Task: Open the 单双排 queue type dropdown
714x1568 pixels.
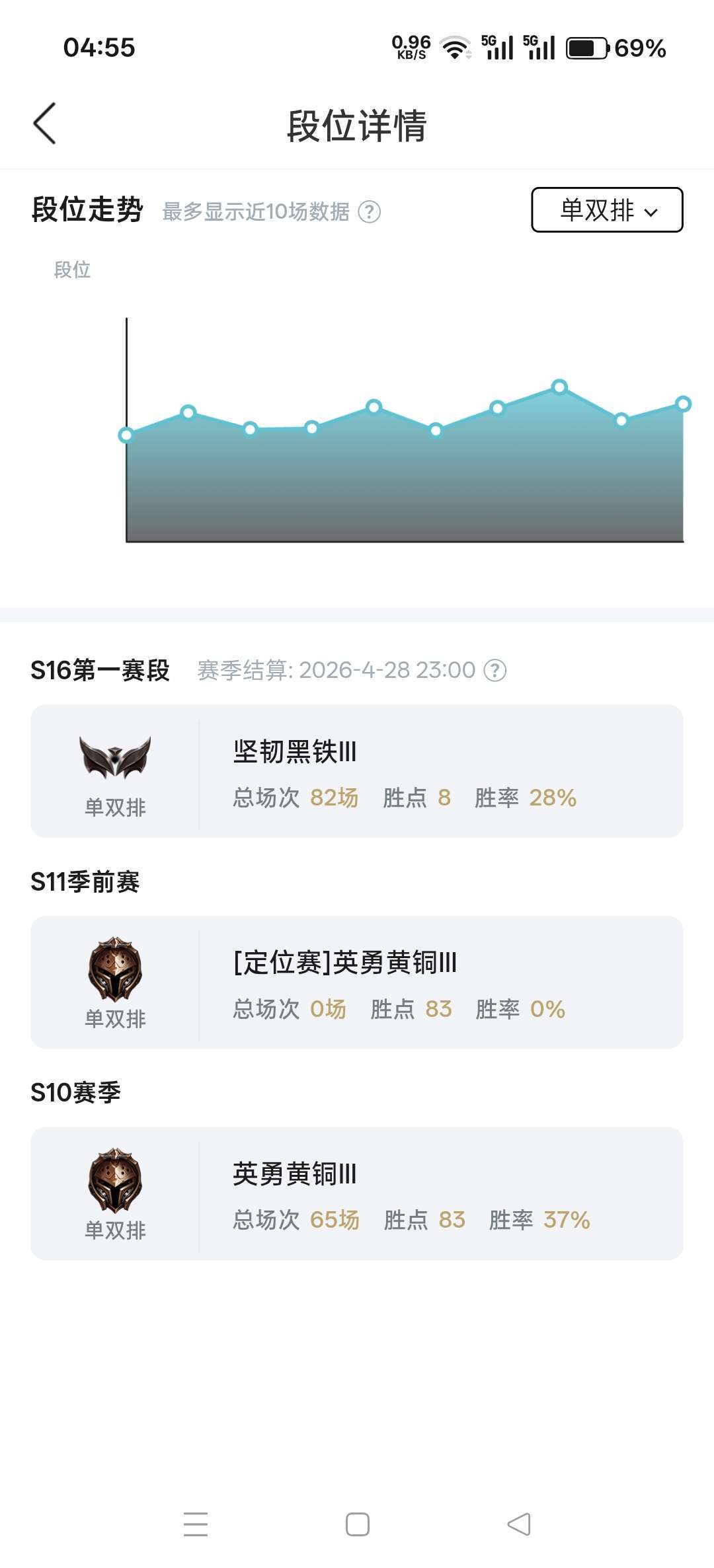Action: 609,211
